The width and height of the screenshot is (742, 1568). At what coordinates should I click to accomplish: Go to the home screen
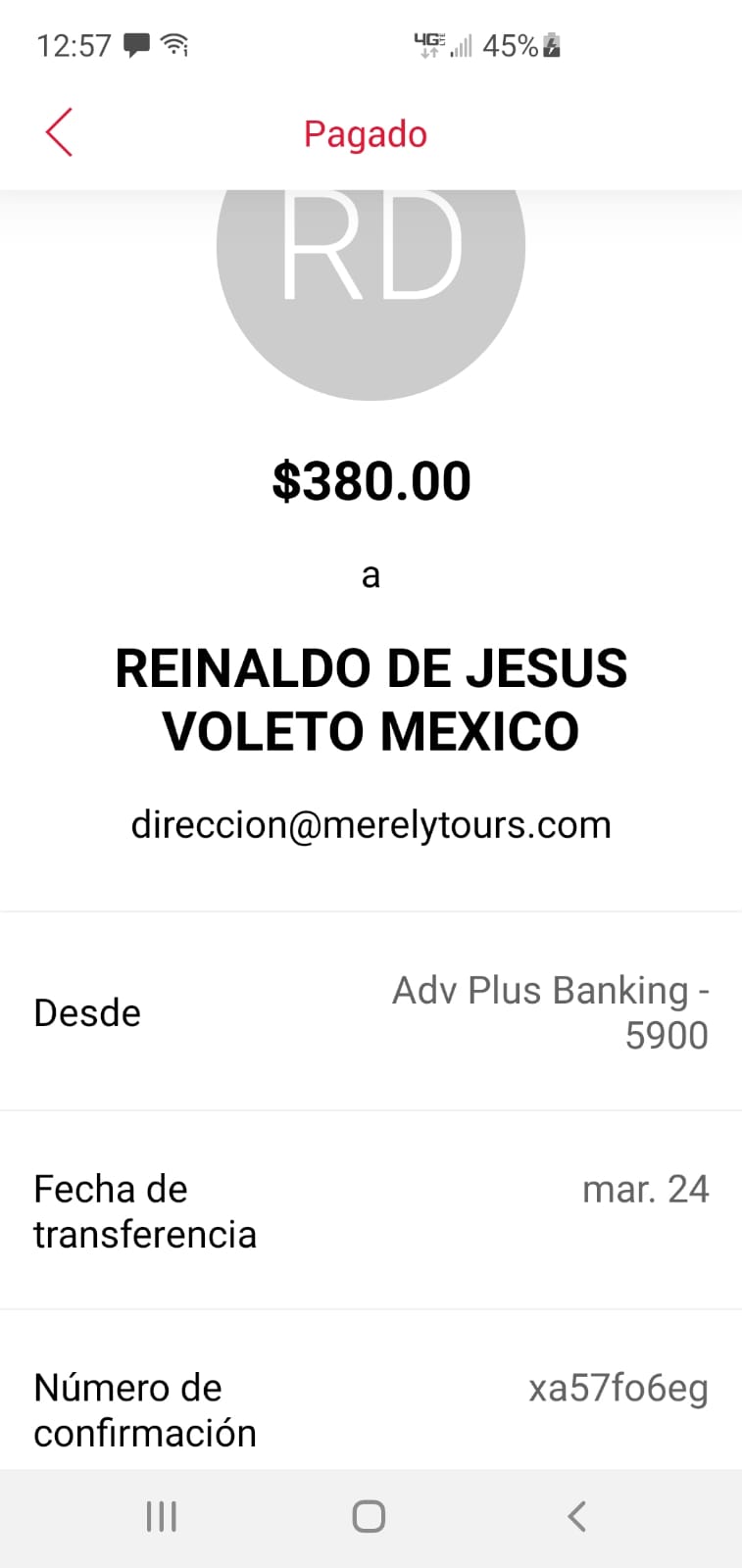point(369,1516)
